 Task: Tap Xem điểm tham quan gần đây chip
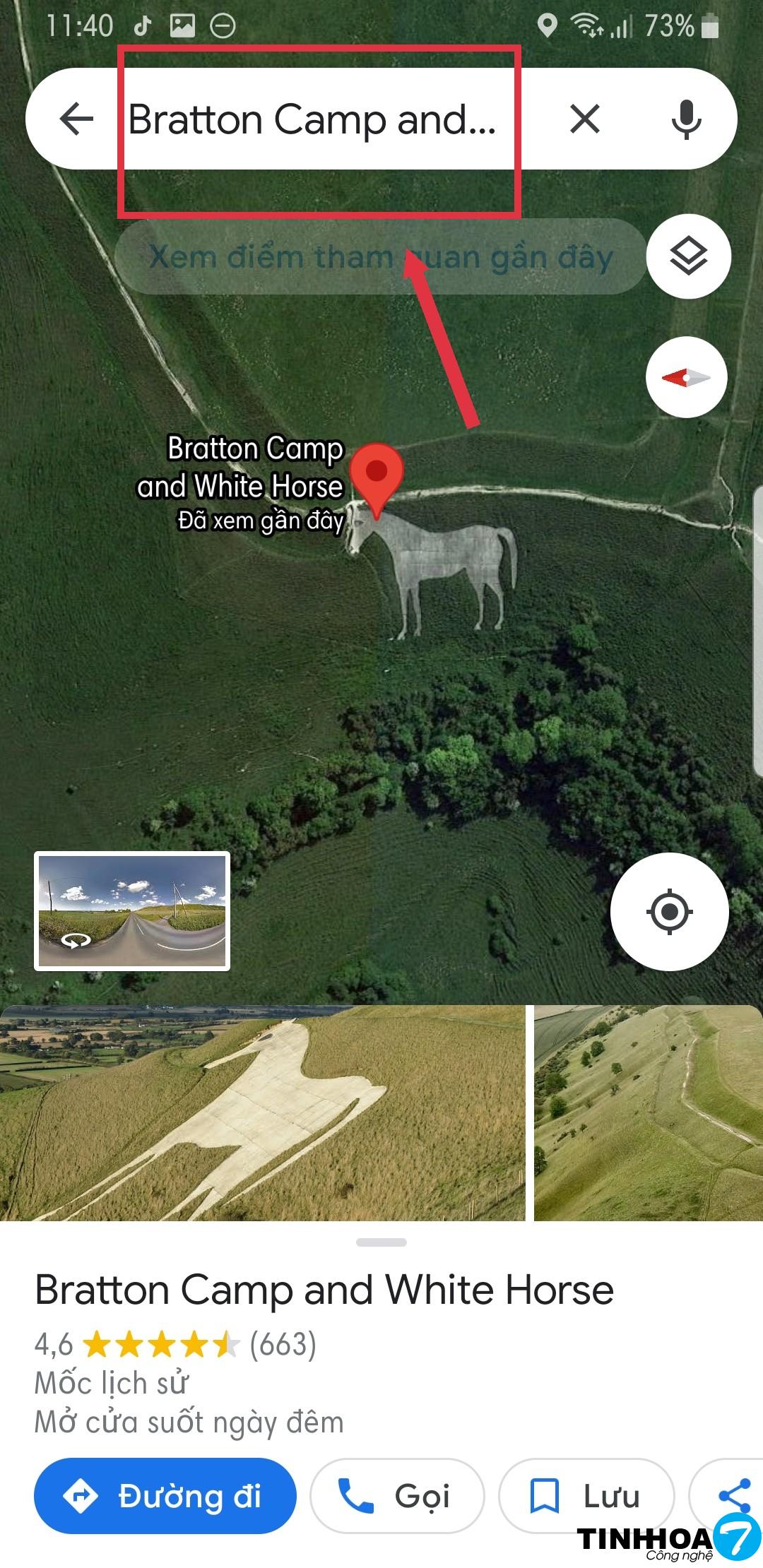[x=380, y=256]
